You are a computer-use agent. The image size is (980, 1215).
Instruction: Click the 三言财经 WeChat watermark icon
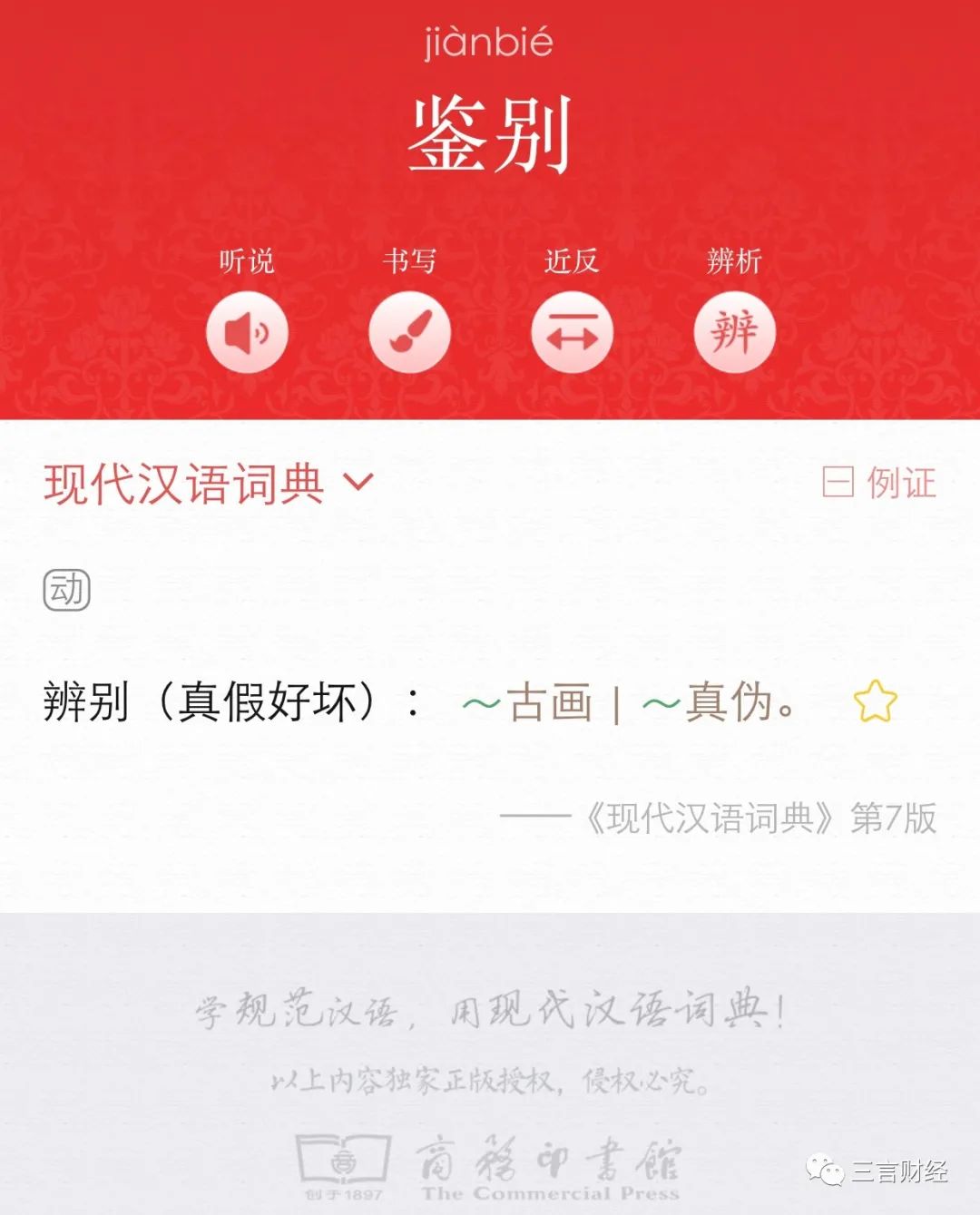(826, 1170)
